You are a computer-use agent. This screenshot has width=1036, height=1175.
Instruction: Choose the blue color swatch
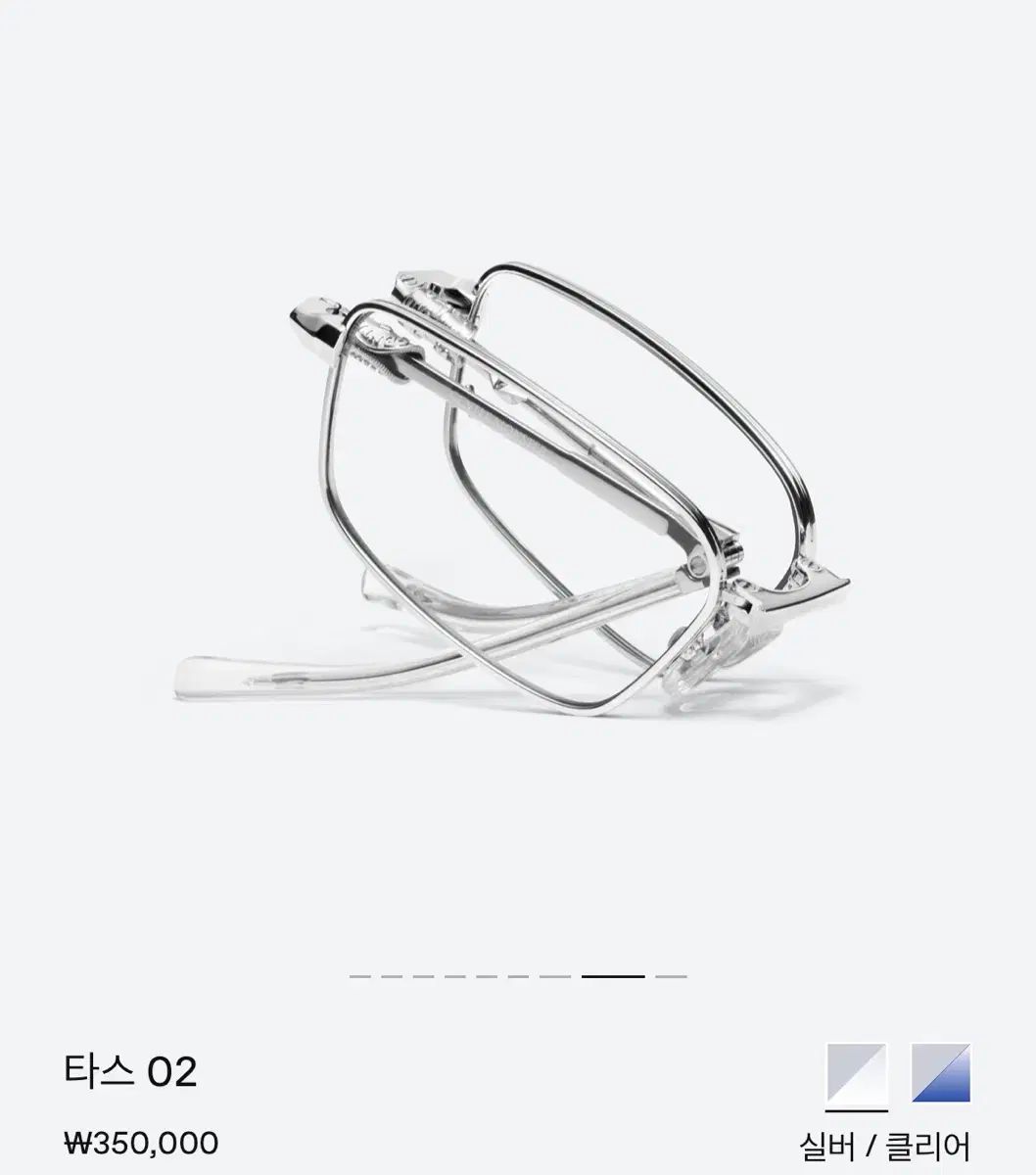[940, 1074]
